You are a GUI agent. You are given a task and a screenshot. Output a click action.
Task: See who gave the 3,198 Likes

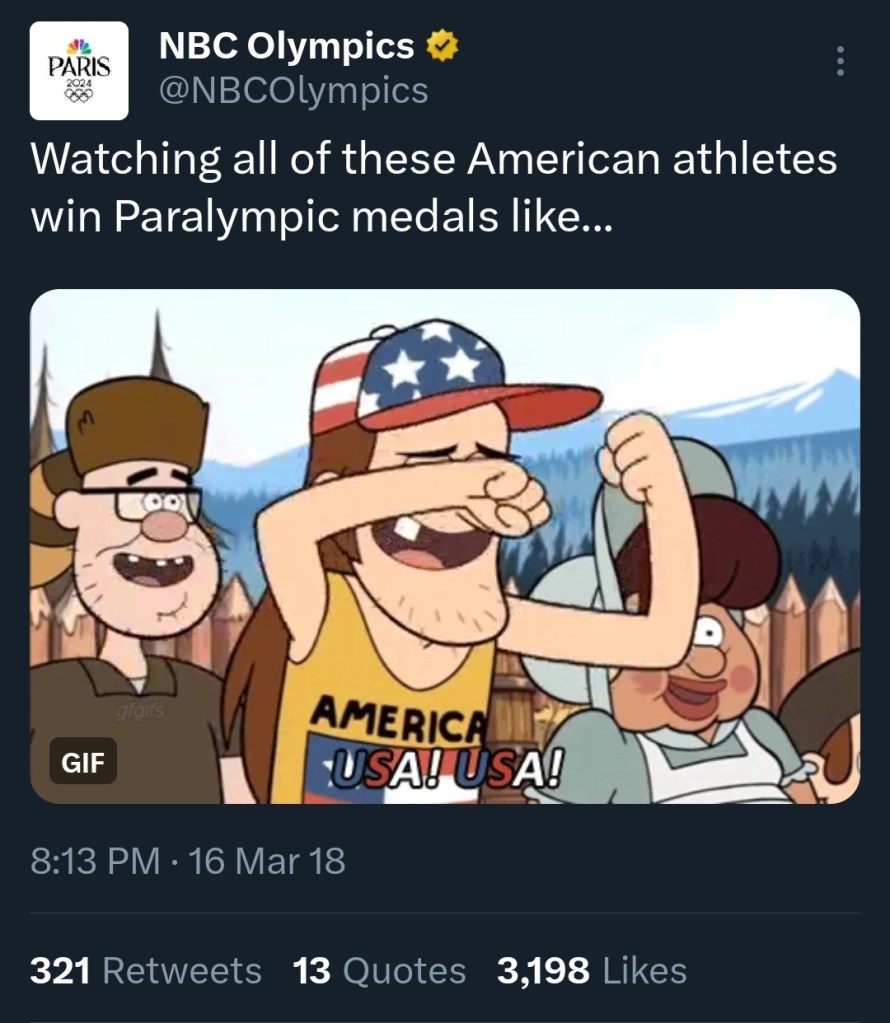(x=591, y=970)
